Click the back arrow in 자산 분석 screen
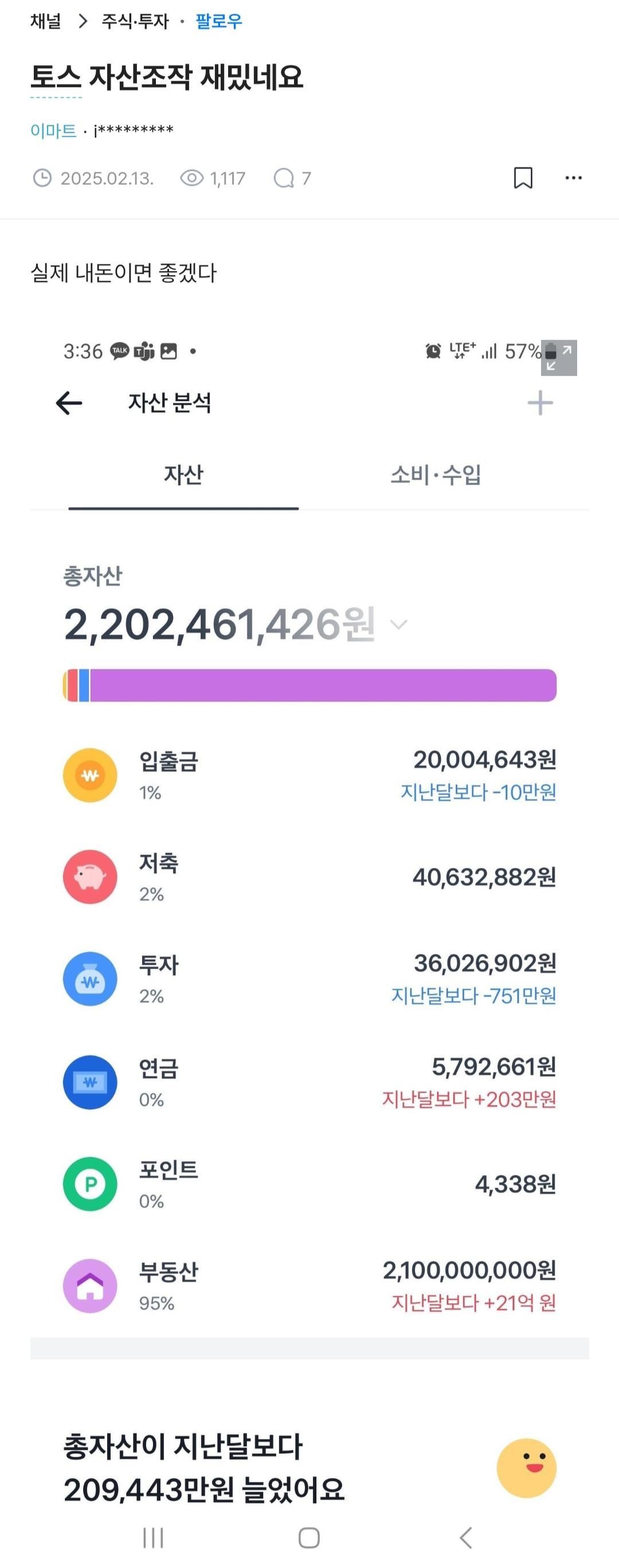 click(x=70, y=402)
